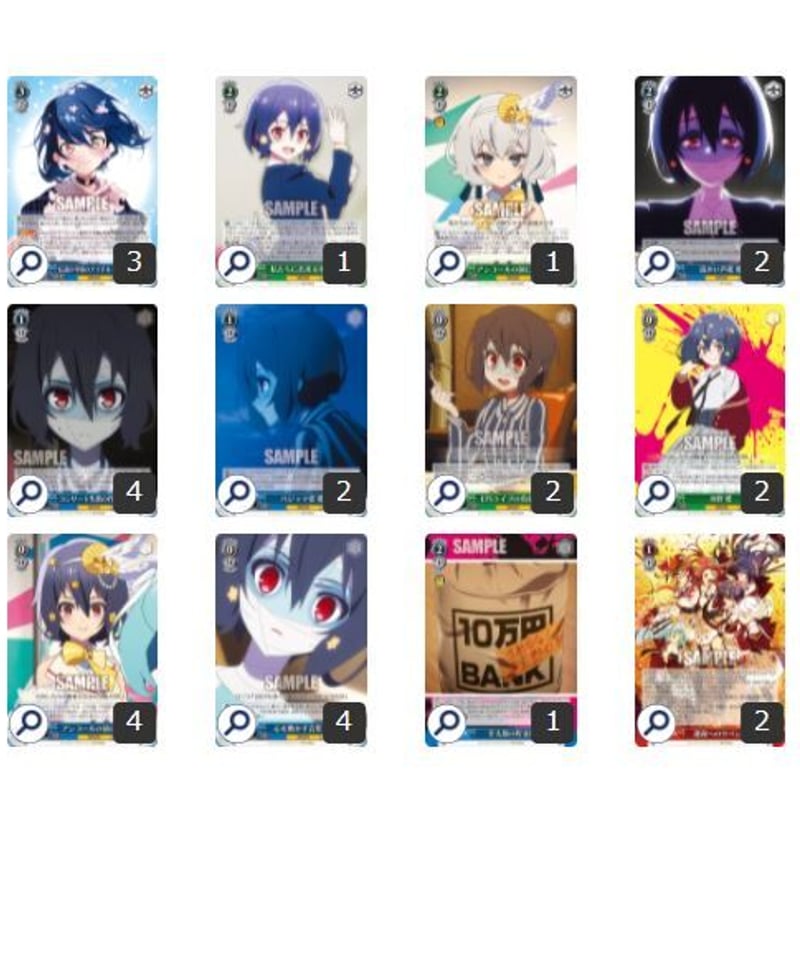Zoom the idol card with yellow bow
Viewport: 800px width, 960px height.
click(29, 723)
